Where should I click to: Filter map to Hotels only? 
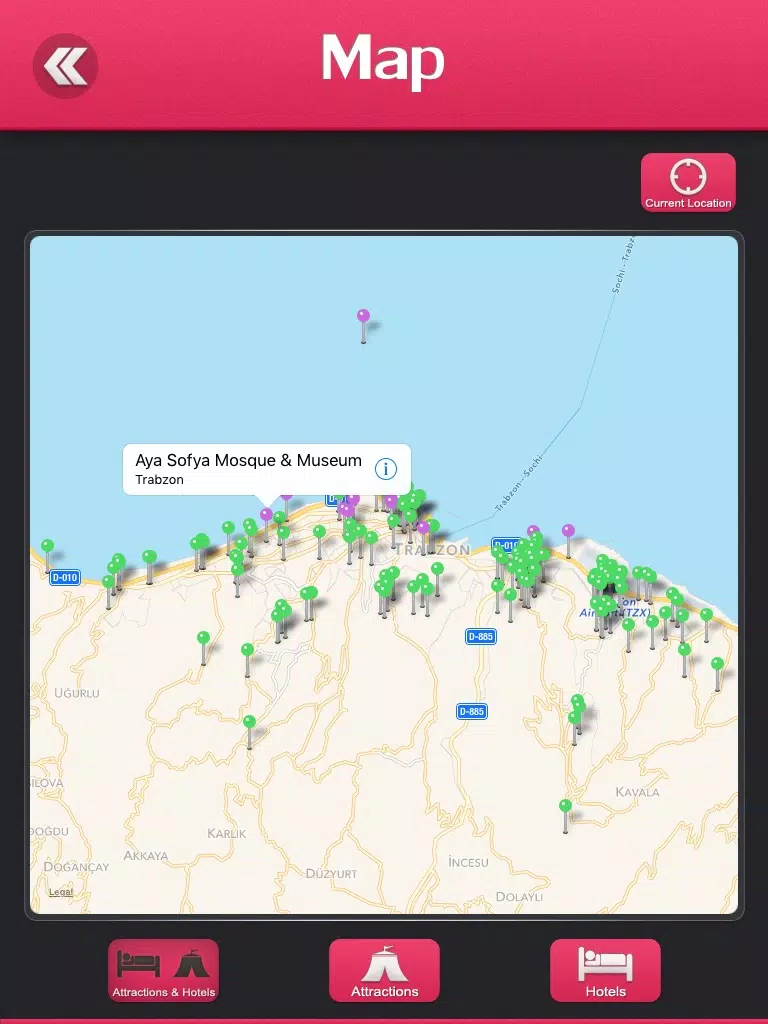(605, 970)
